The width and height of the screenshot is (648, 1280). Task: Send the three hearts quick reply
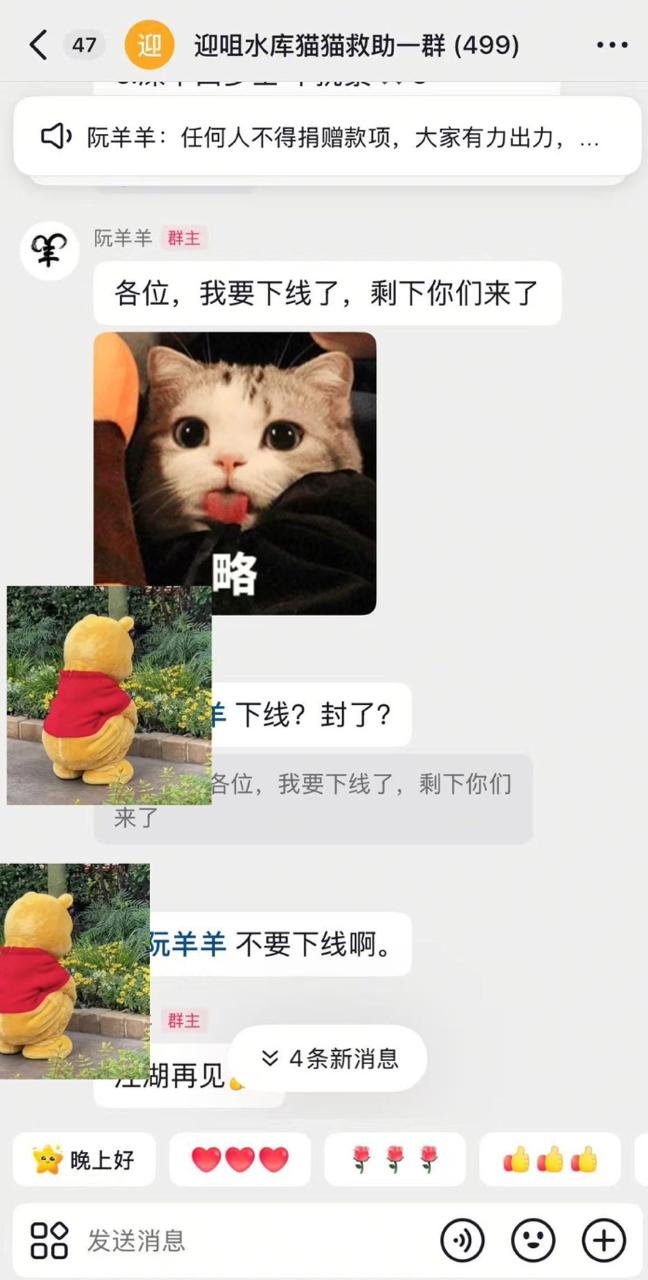click(240, 1160)
